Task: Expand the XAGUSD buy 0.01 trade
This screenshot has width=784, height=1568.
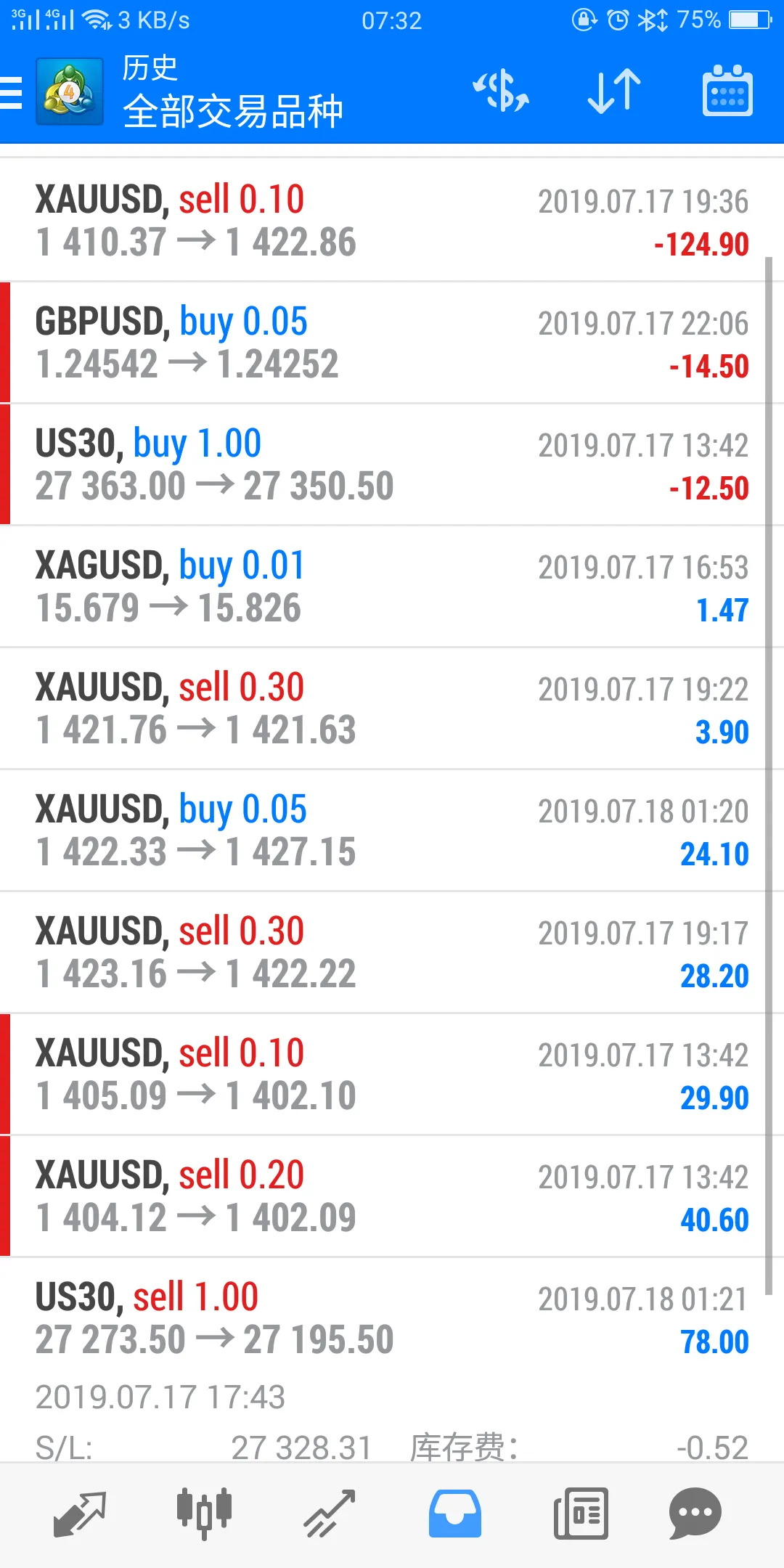Action: pyautogui.click(x=392, y=587)
